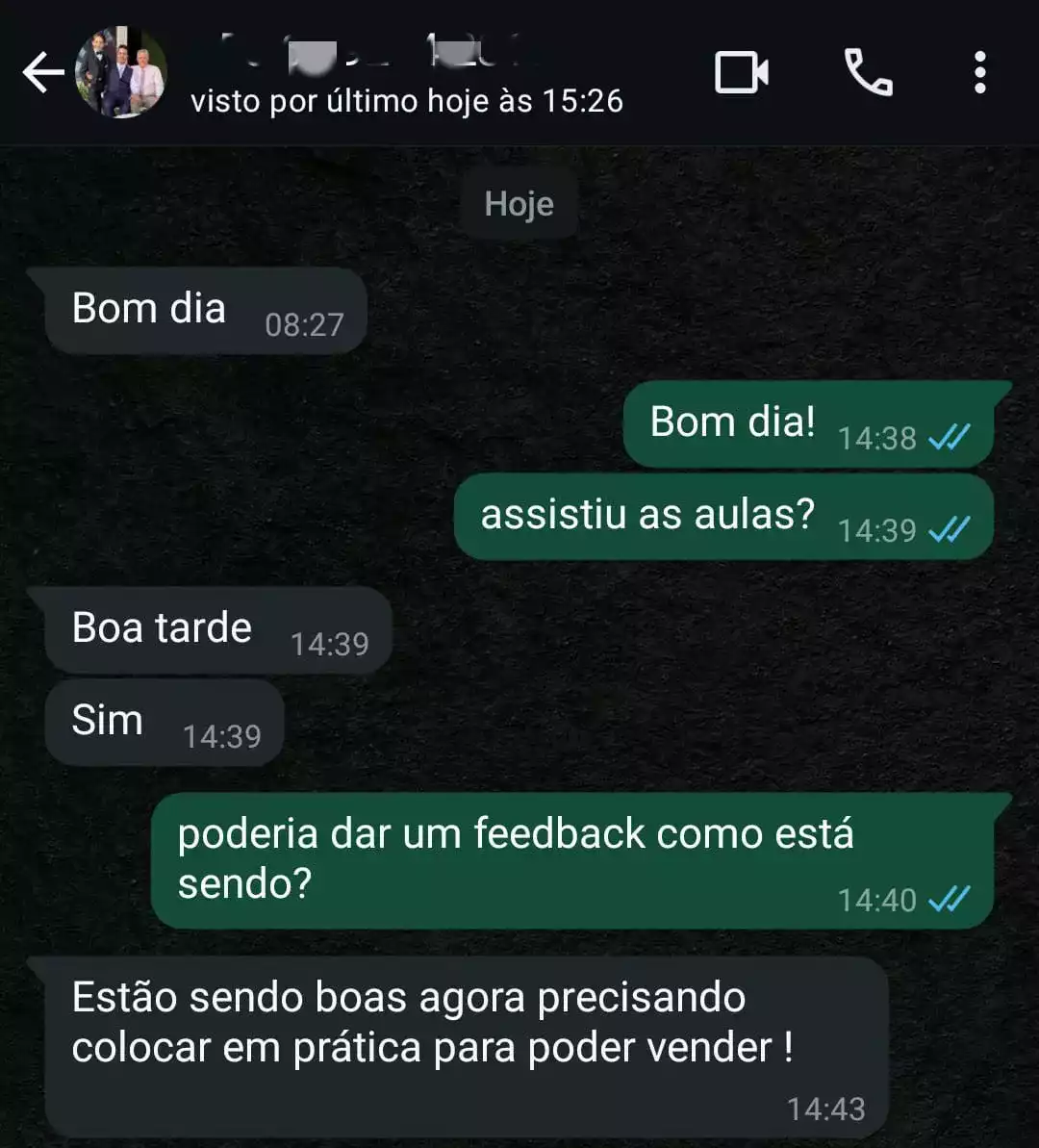The height and width of the screenshot is (1148, 1039).
Task: Open contact info from last seen header
Action: pos(406,100)
